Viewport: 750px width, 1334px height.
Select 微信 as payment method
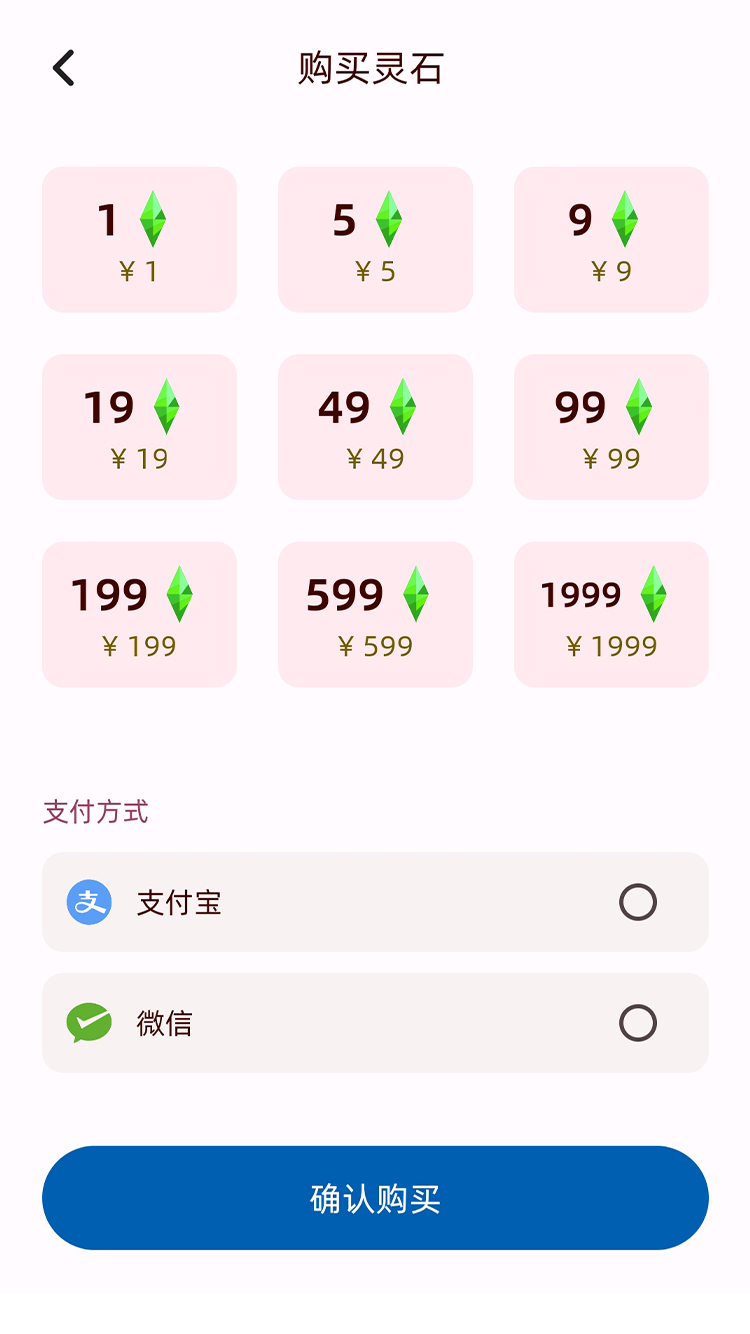(637, 1023)
